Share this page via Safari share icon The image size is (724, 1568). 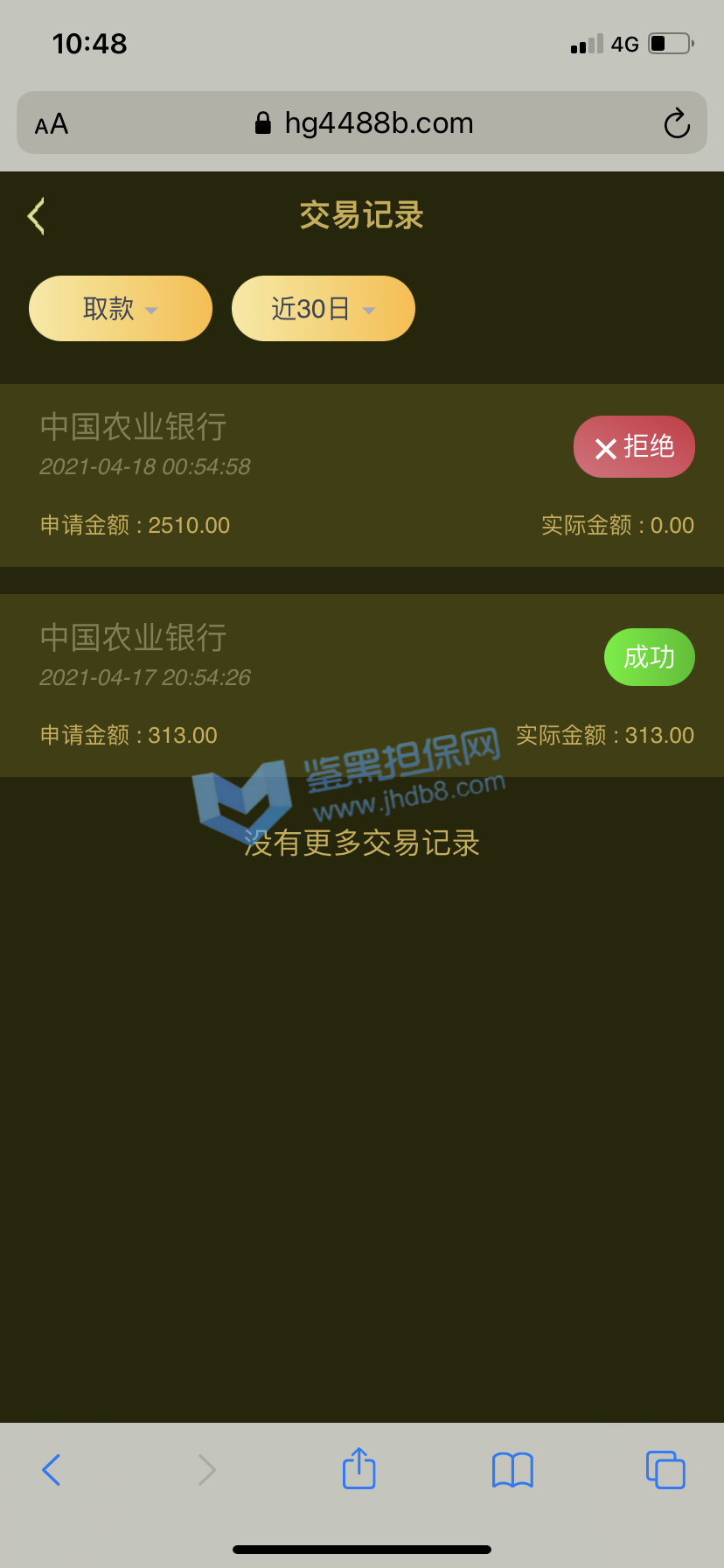(x=359, y=1469)
